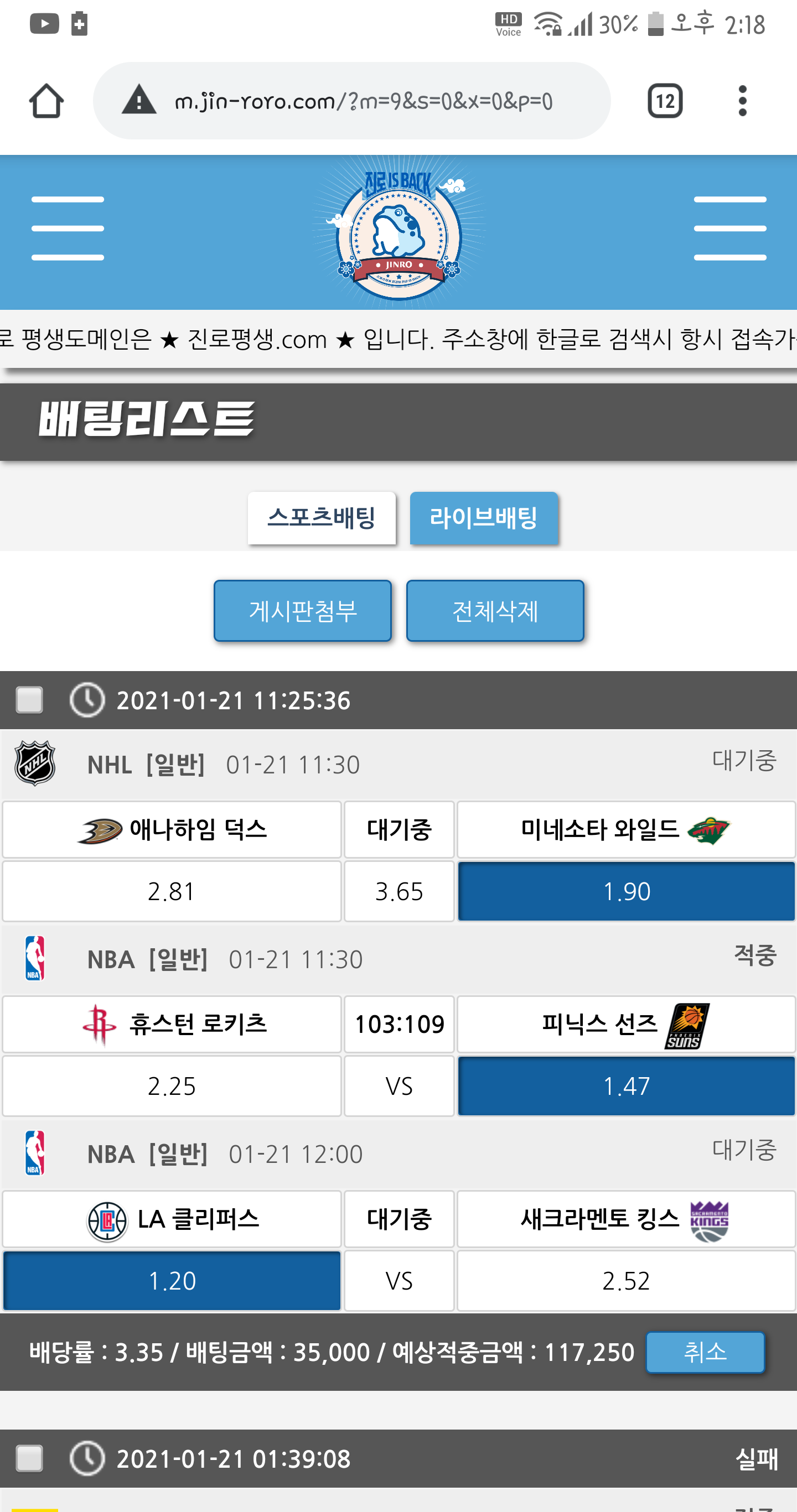Cancel the bet with the 취소 button
The width and height of the screenshot is (797, 1512).
coord(705,1352)
